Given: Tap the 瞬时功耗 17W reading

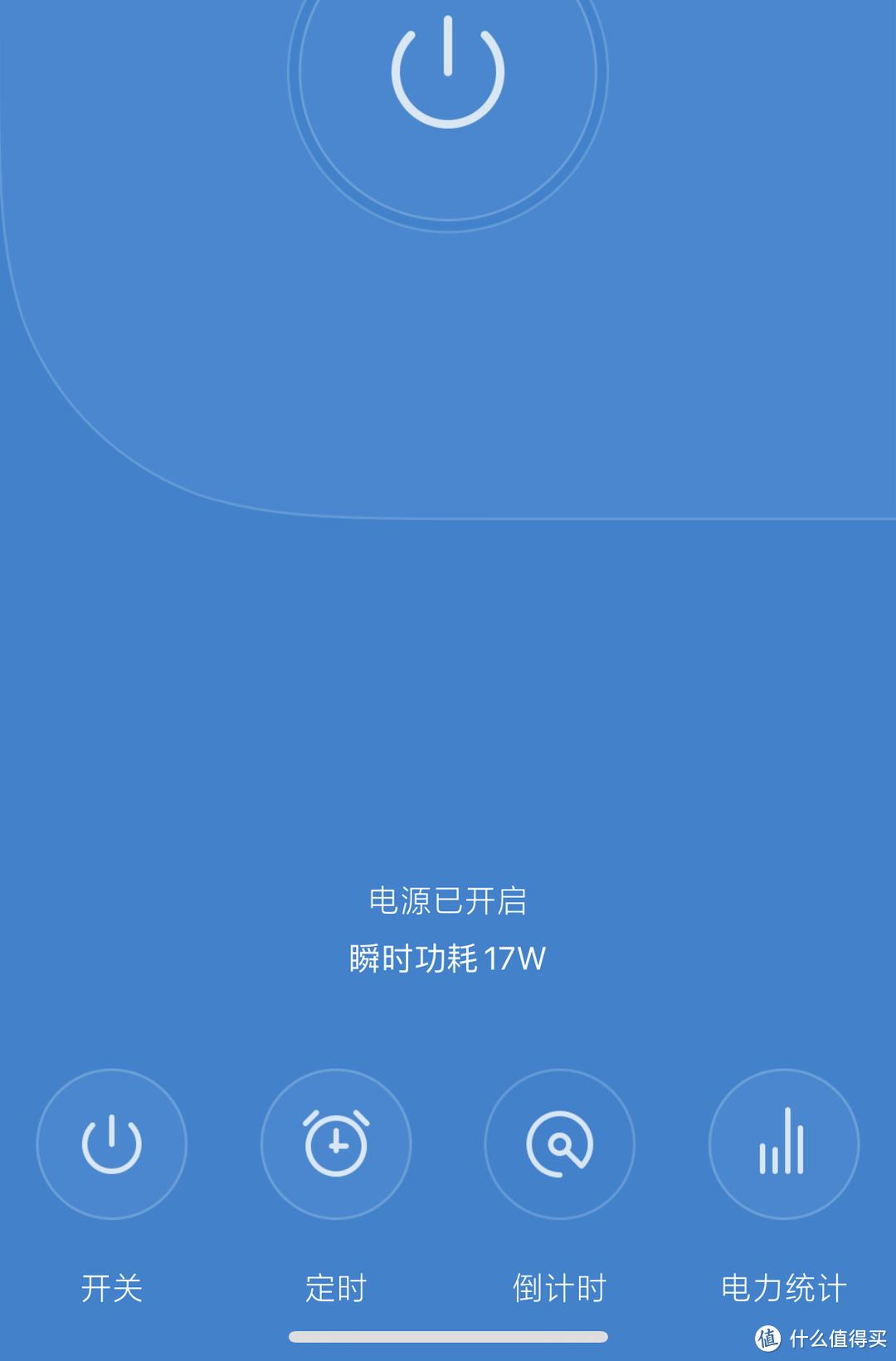Looking at the screenshot, I should (x=448, y=959).
